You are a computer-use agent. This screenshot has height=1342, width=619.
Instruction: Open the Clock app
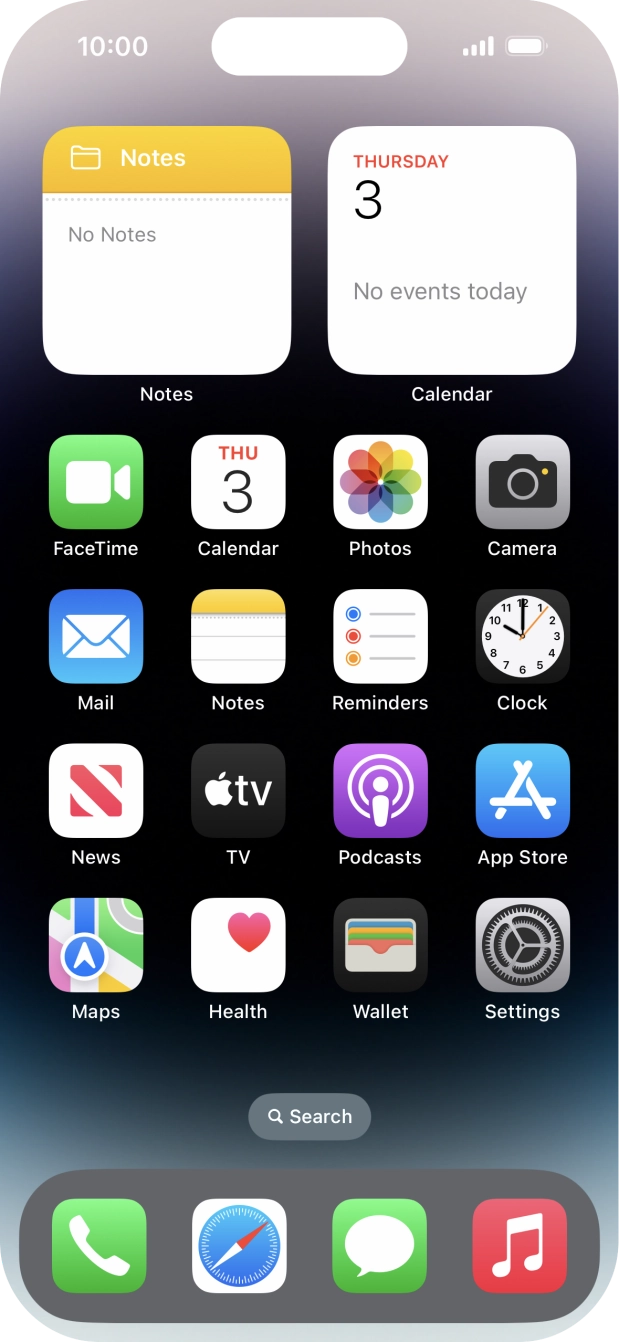pos(522,636)
